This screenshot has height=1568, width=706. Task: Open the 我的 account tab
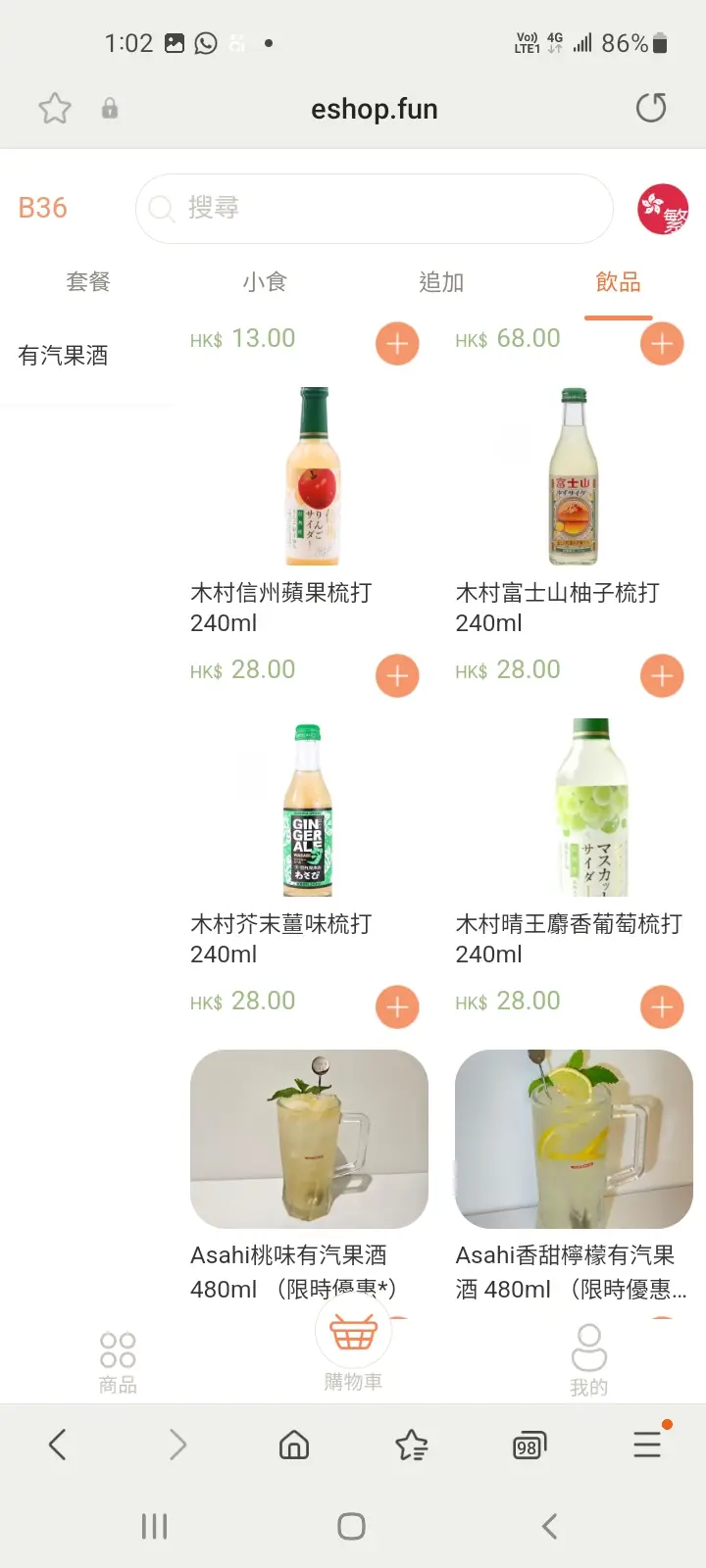[588, 1360]
